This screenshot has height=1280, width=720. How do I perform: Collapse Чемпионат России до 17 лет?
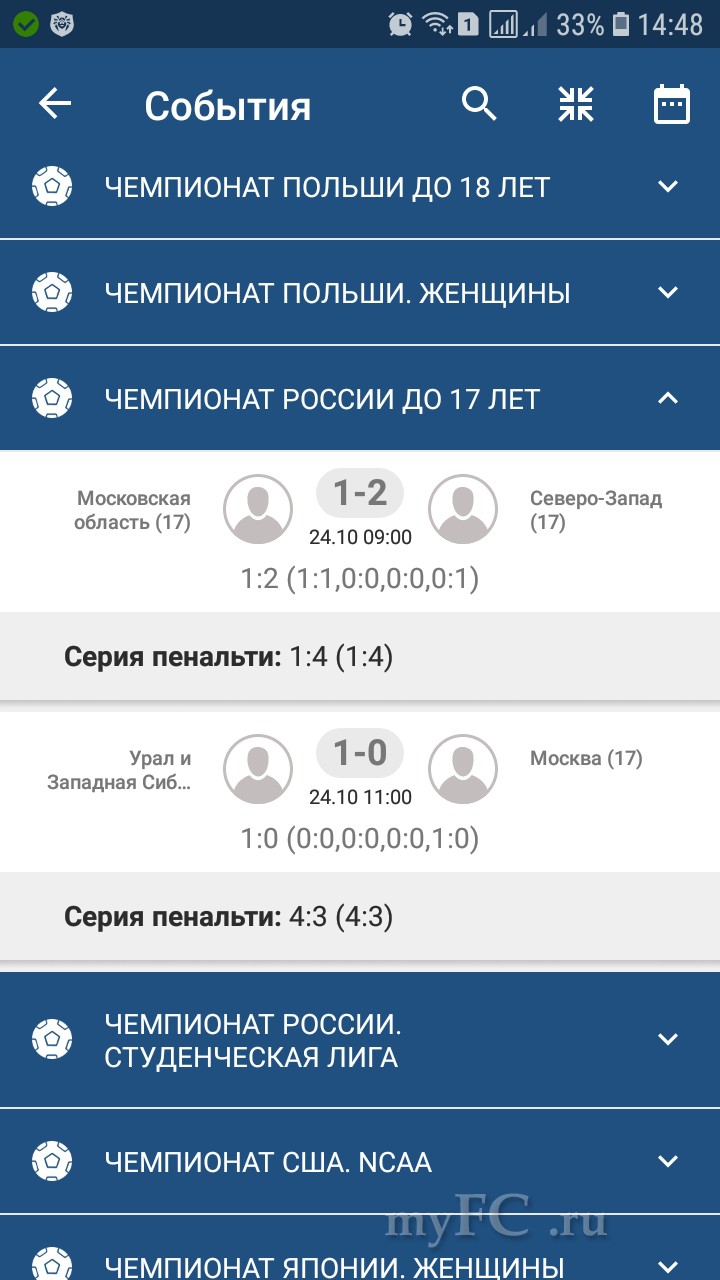coord(360,399)
